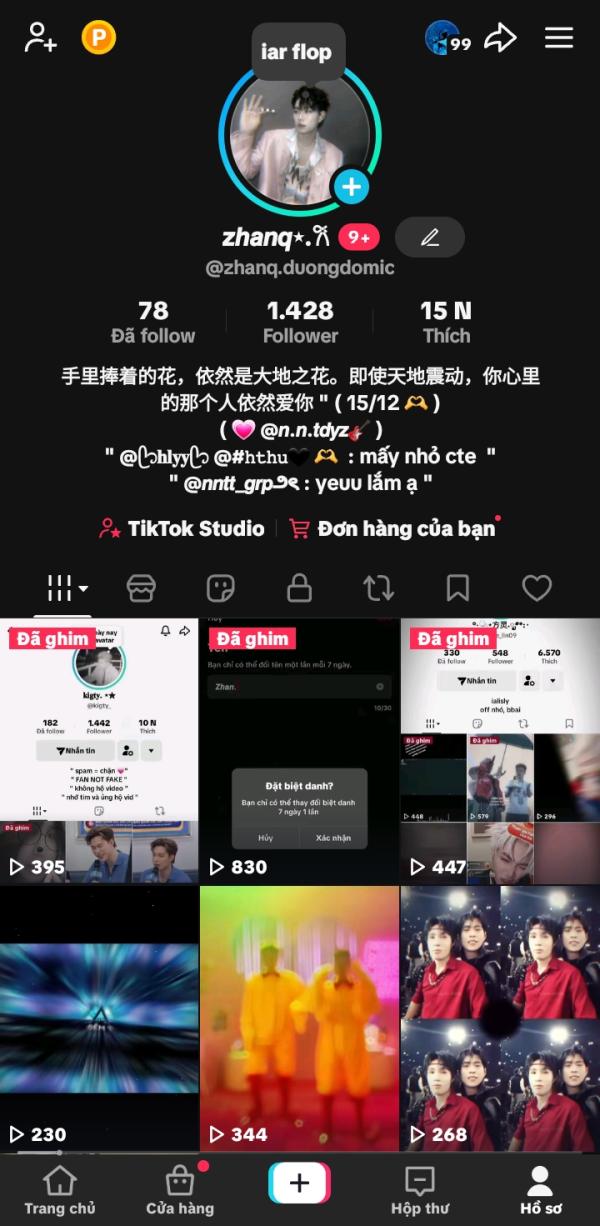Open the hamburger menu
This screenshot has height=1226, width=600.
click(x=559, y=38)
